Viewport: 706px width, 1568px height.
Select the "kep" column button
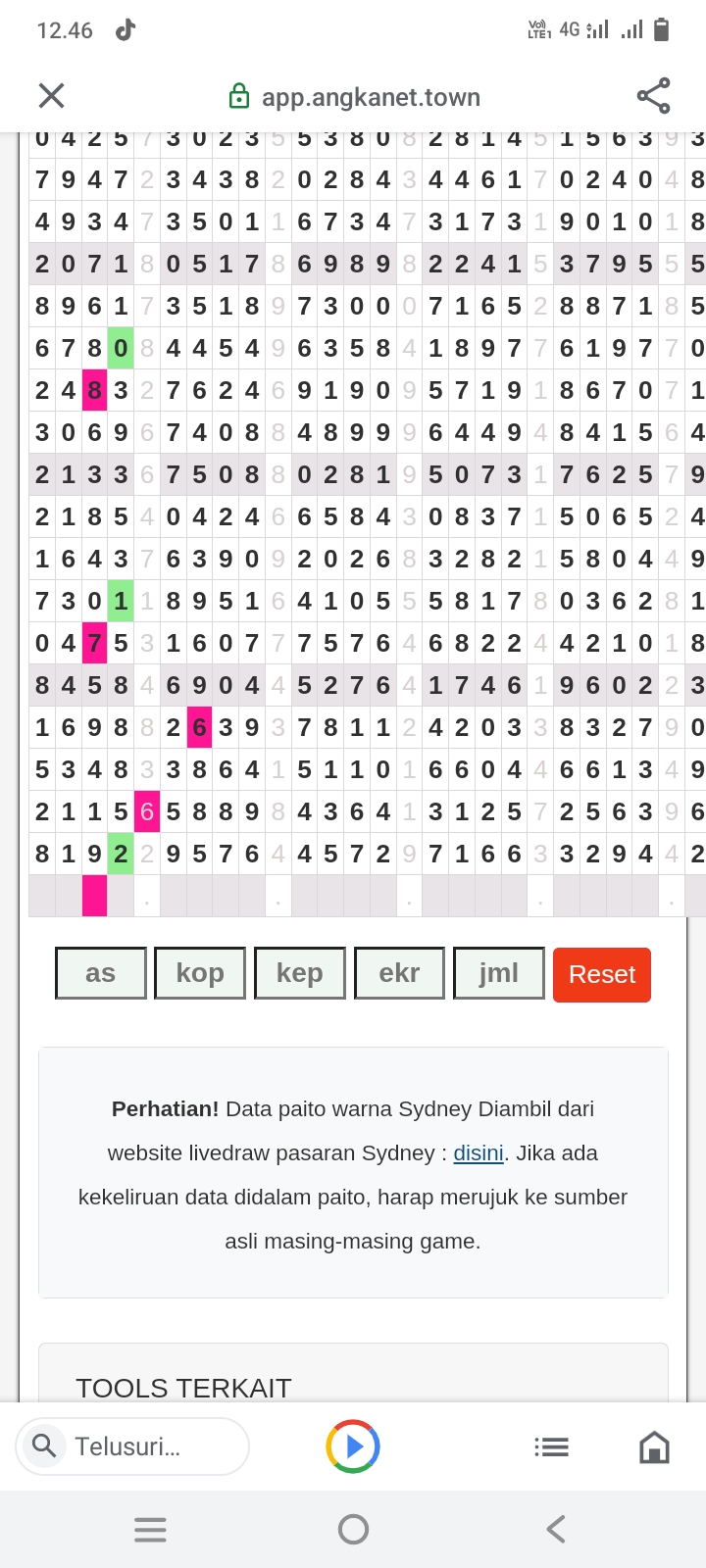(300, 973)
